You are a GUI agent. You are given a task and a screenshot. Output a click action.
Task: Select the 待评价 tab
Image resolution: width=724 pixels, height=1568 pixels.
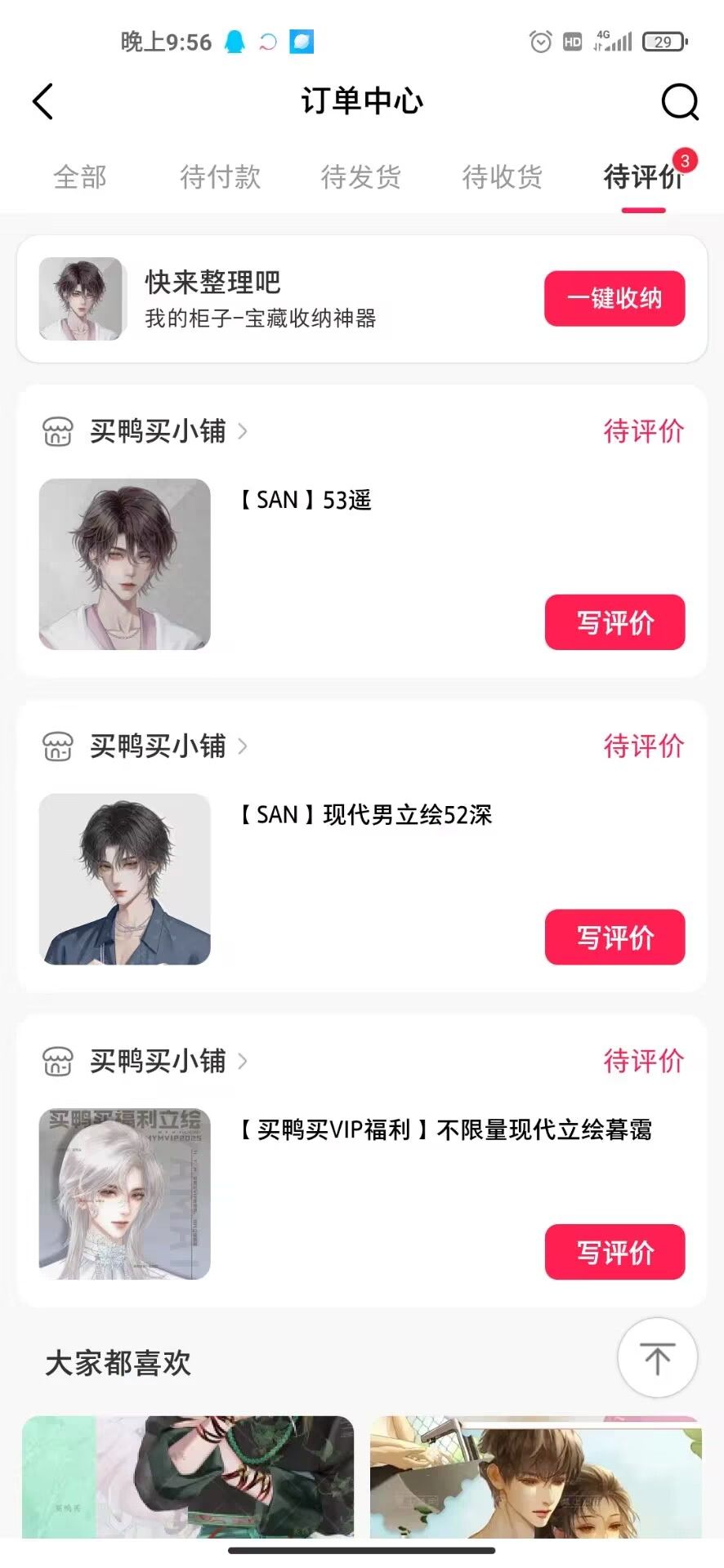[x=642, y=176]
